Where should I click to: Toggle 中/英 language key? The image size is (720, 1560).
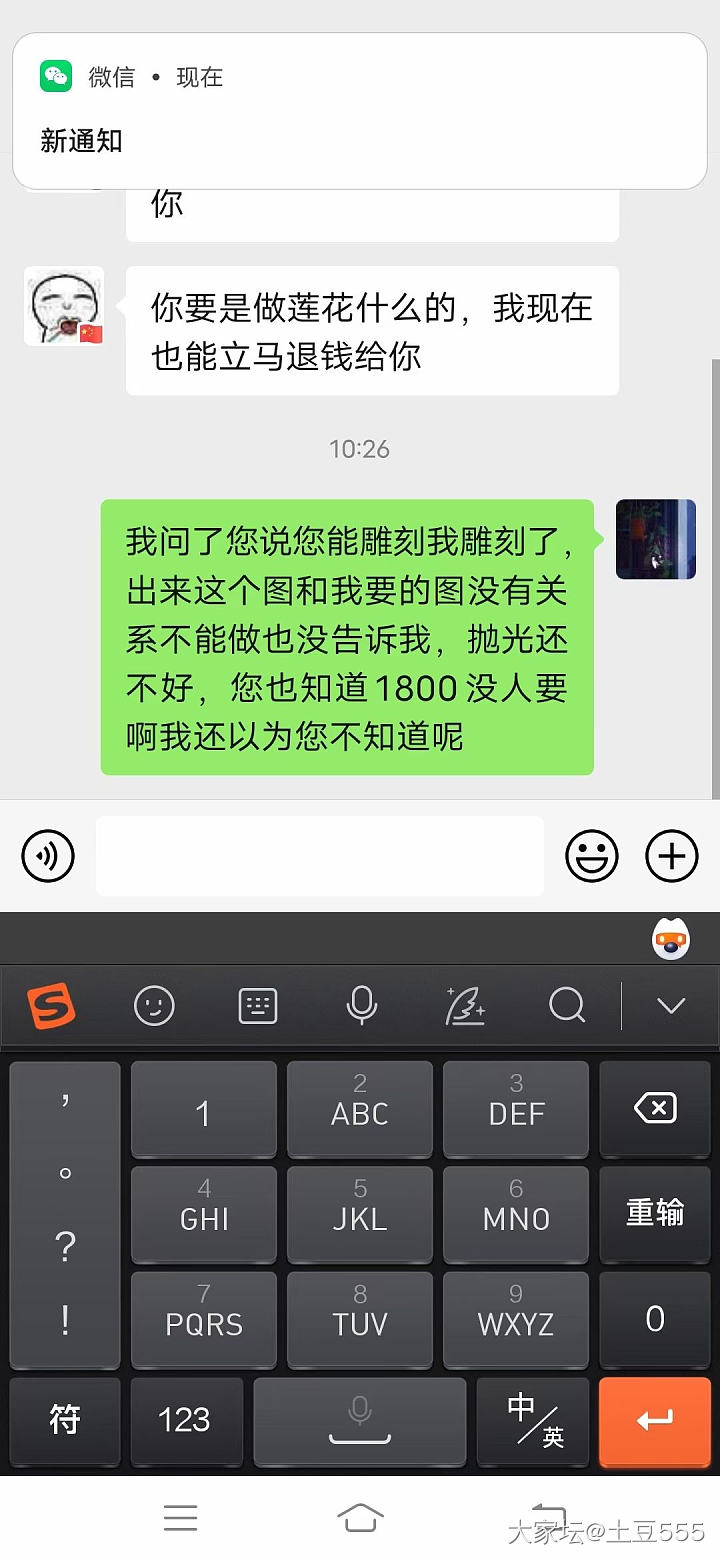tap(533, 1420)
